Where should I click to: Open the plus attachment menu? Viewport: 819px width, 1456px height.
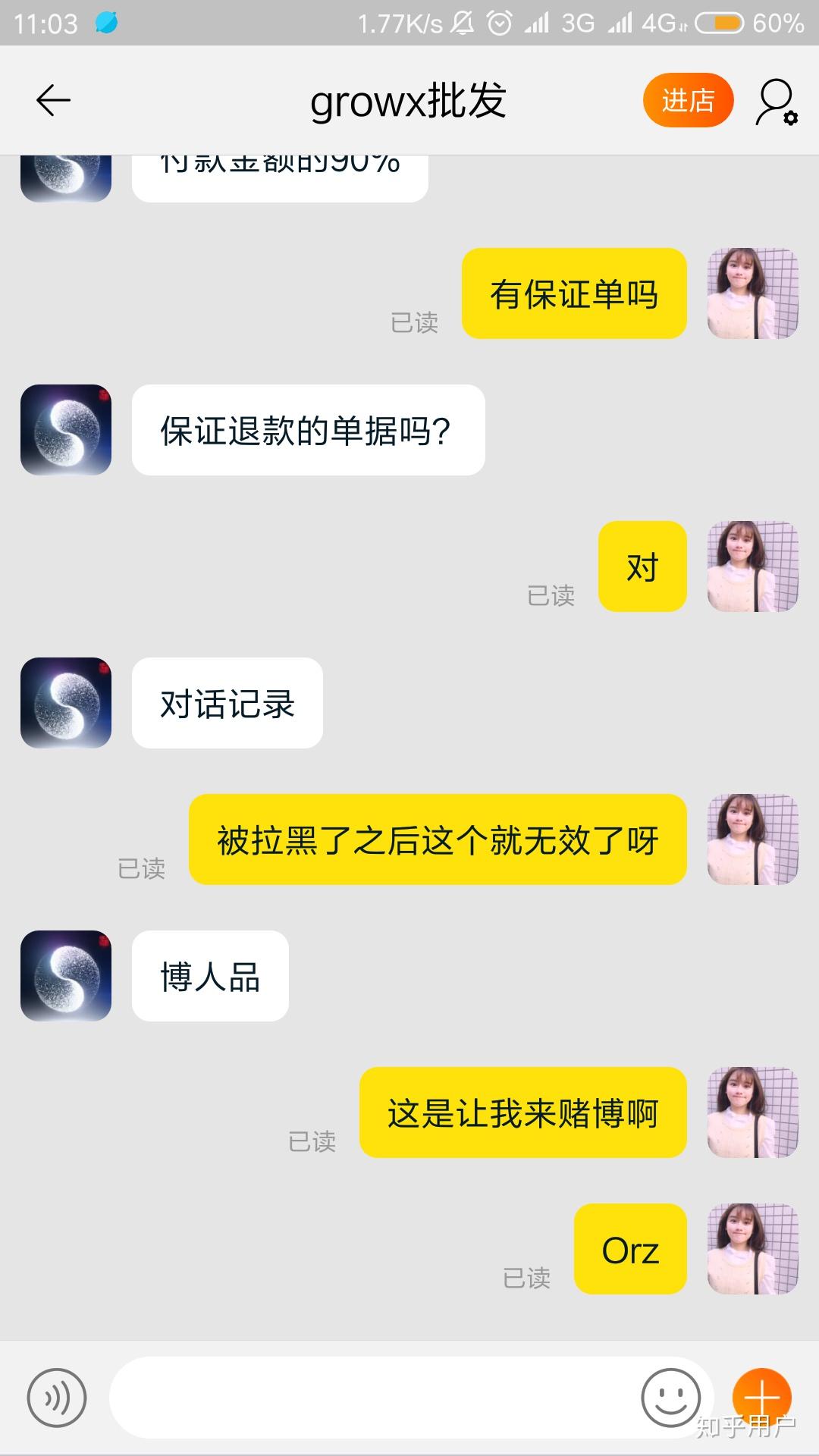pos(761,1396)
